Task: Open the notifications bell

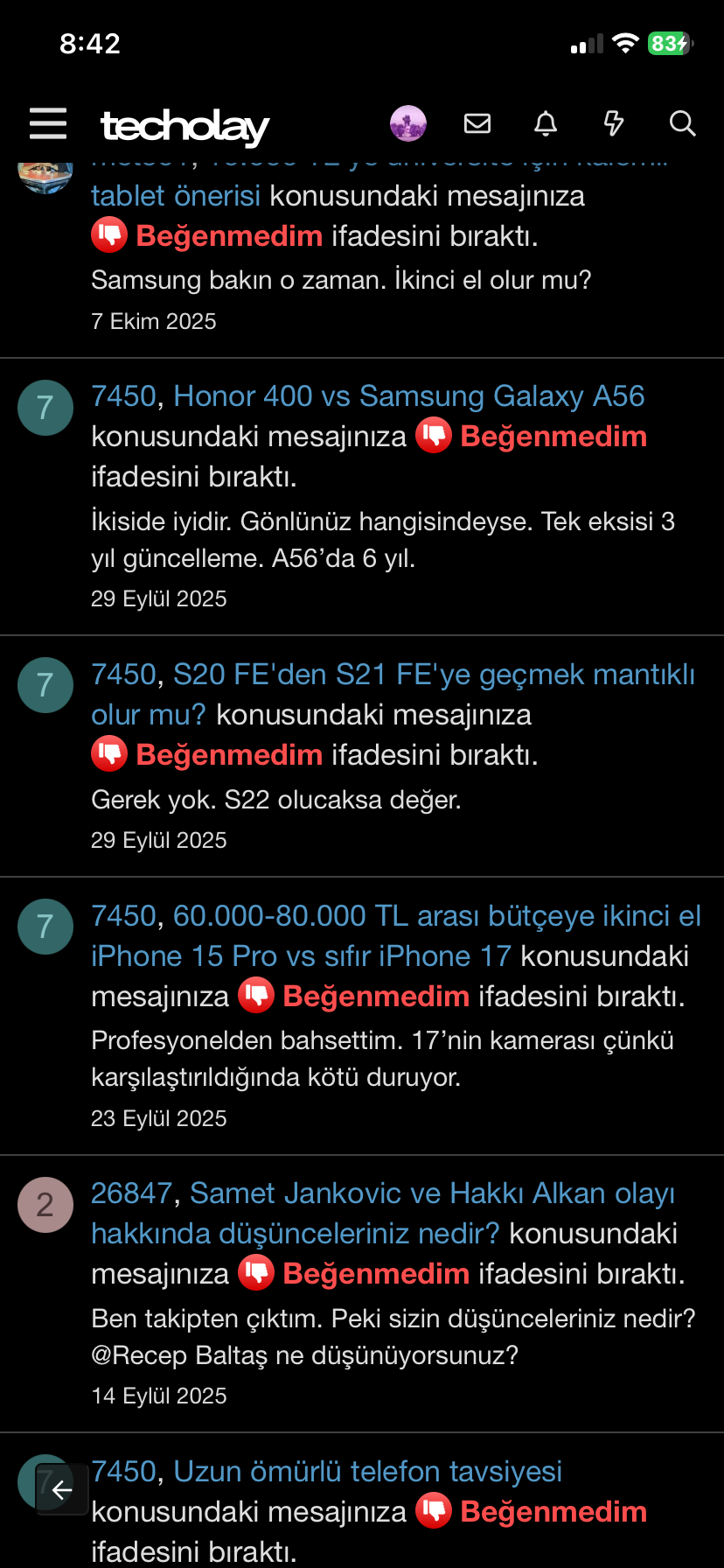Action: [546, 123]
